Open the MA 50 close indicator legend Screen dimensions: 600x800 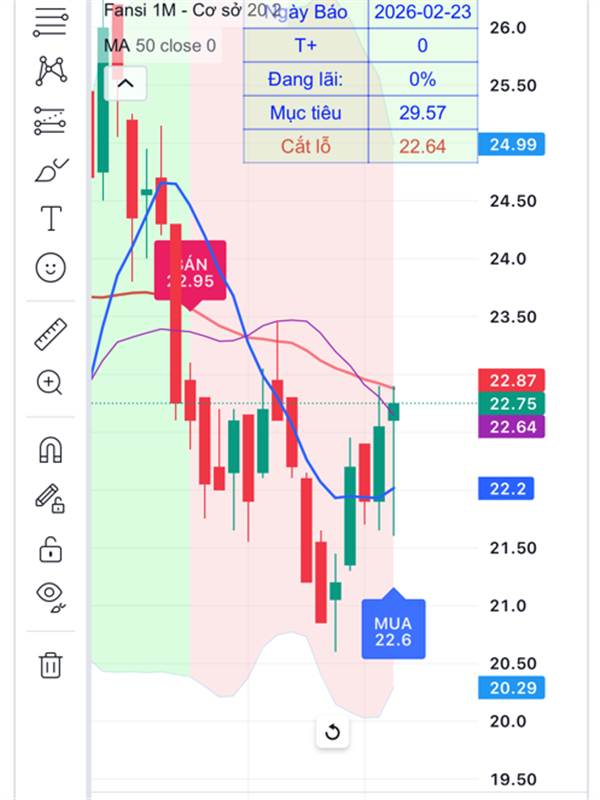[x=160, y=46]
